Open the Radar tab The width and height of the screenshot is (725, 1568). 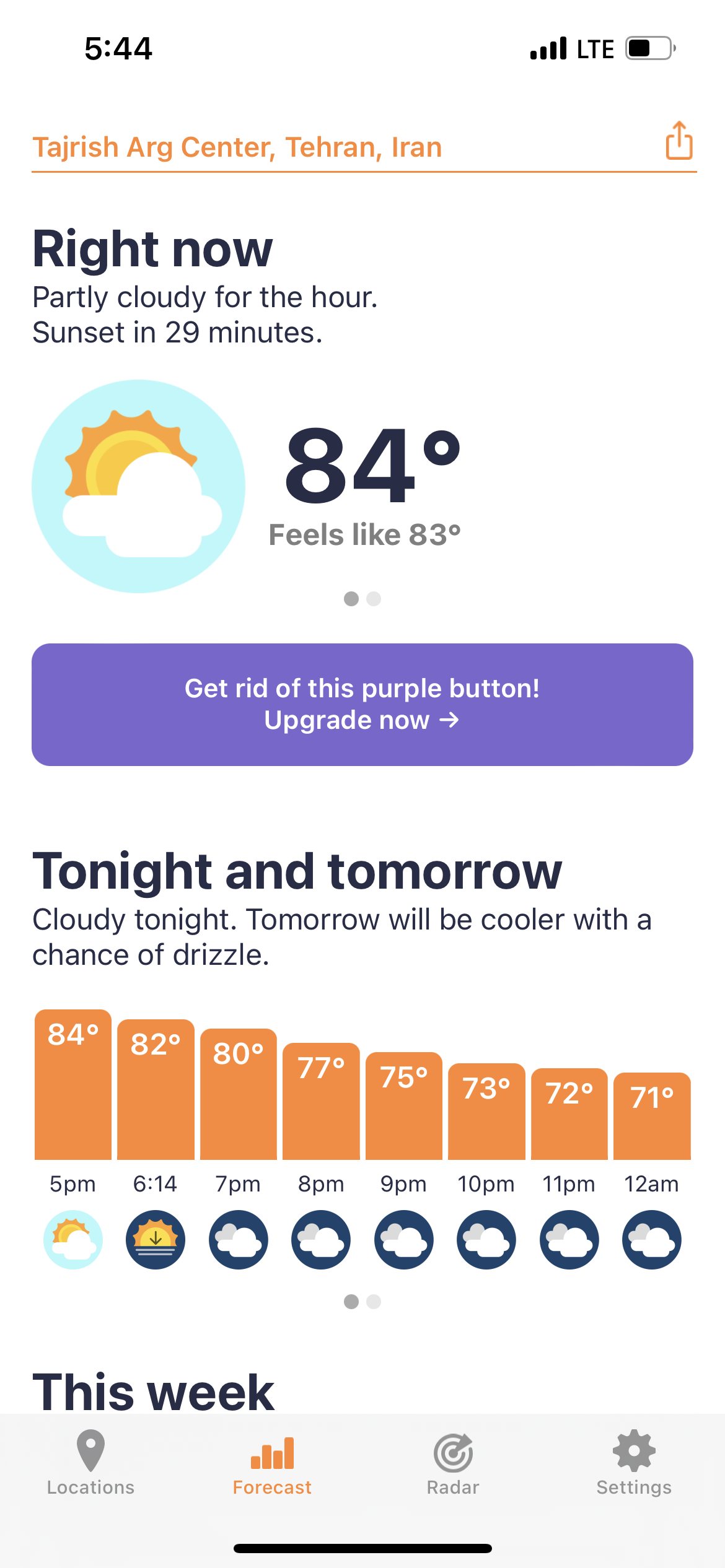click(453, 1463)
